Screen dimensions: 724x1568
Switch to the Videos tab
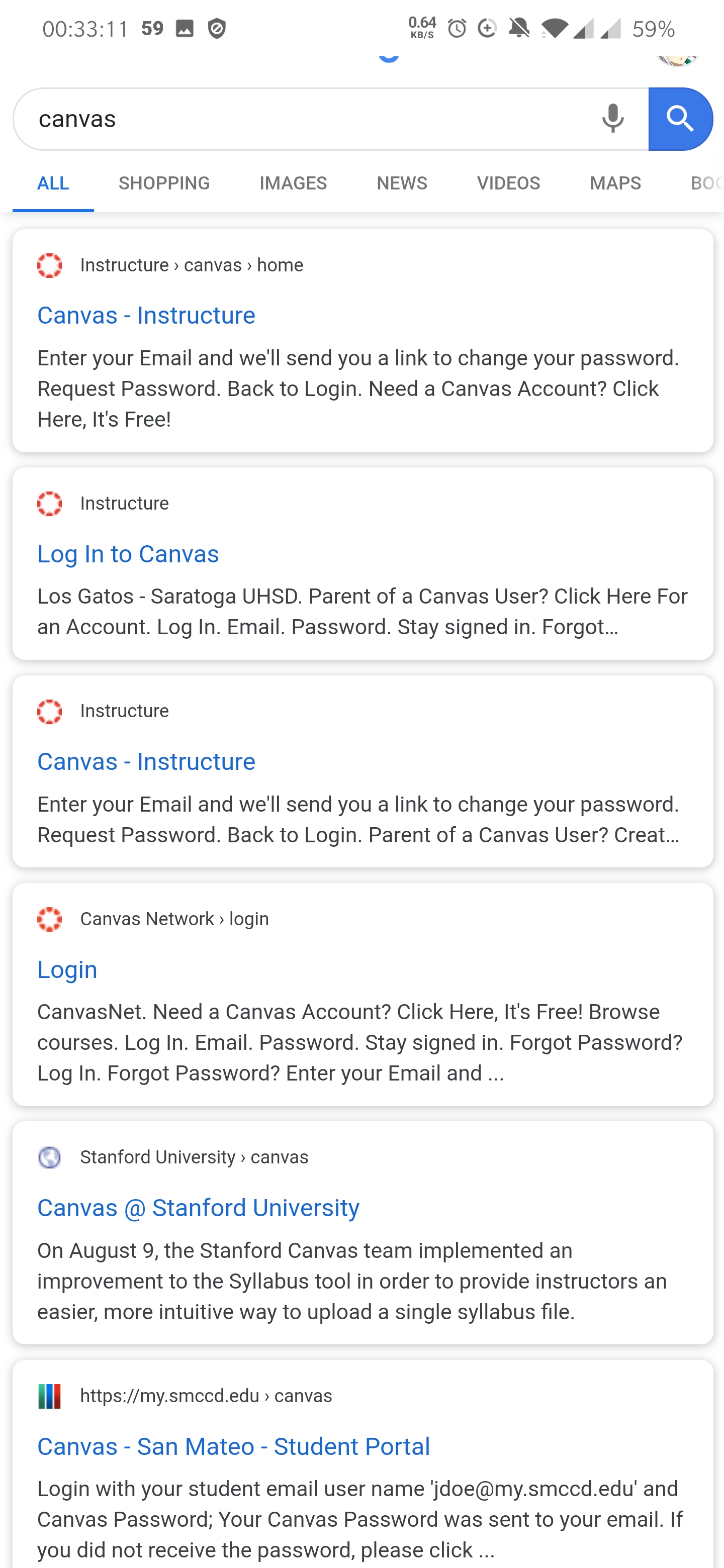(508, 183)
